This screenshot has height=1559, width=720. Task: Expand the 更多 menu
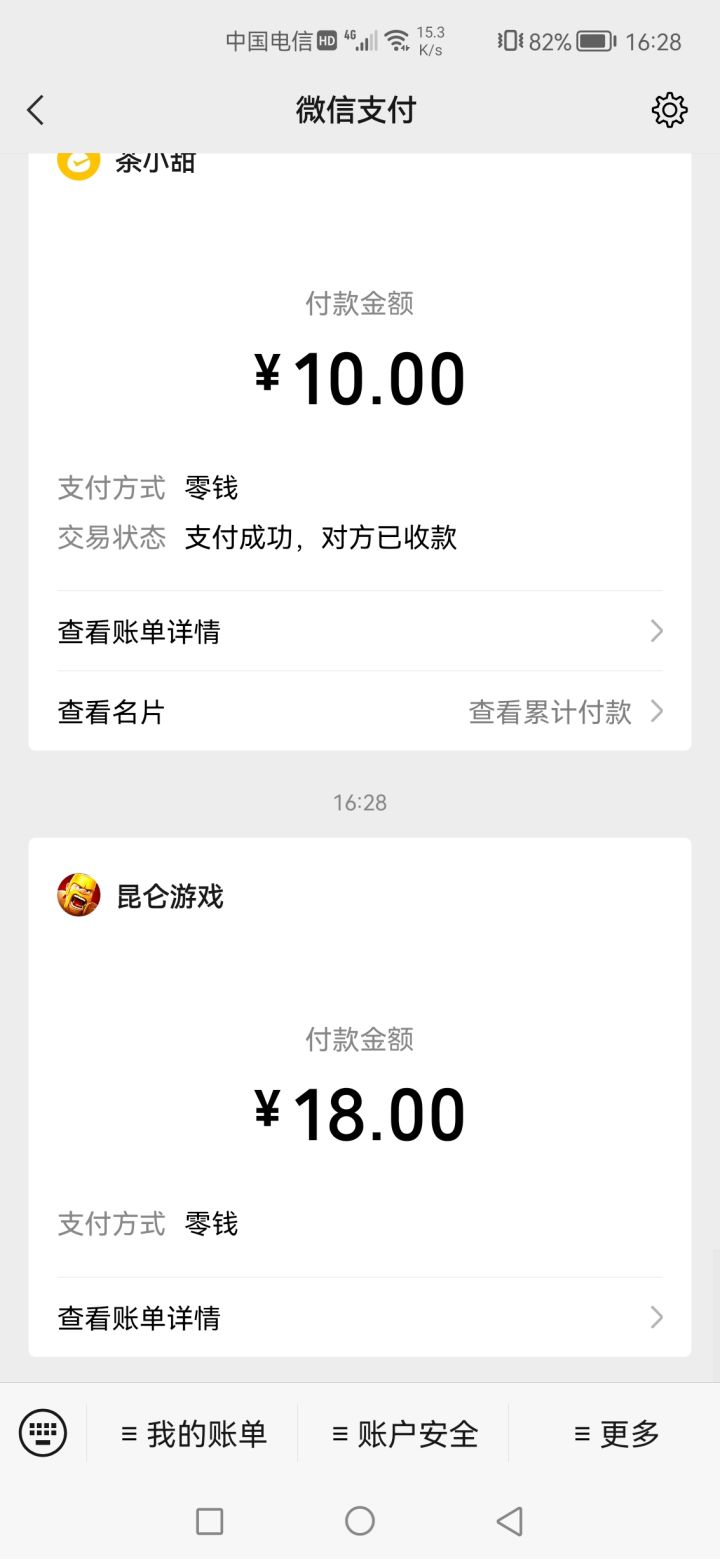(x=616, y=1434)
